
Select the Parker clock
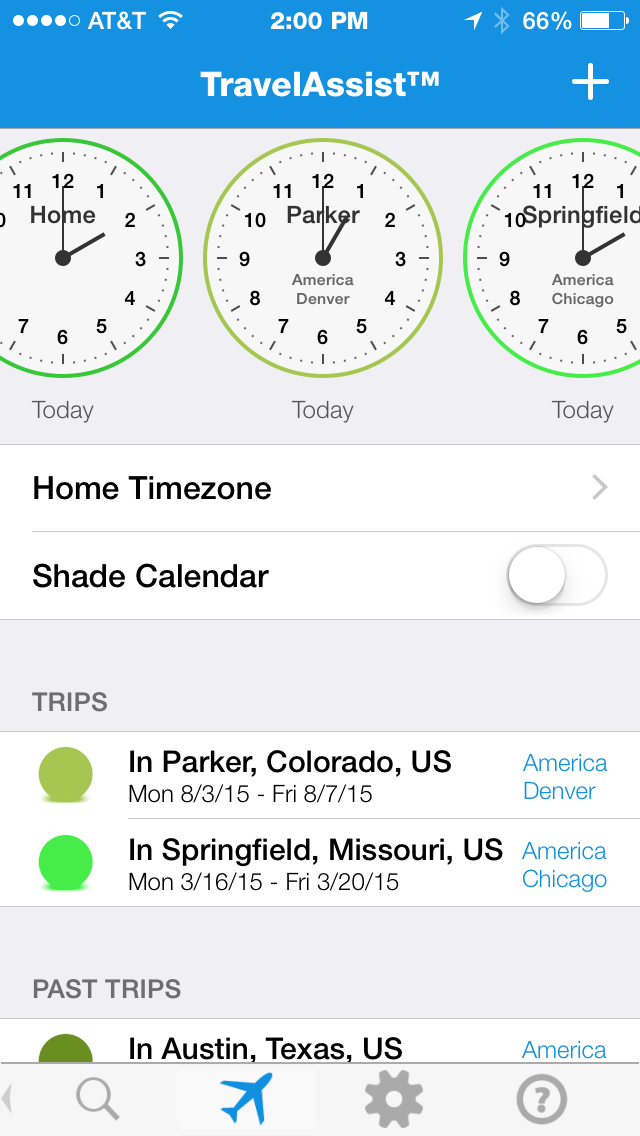[322, 258]
